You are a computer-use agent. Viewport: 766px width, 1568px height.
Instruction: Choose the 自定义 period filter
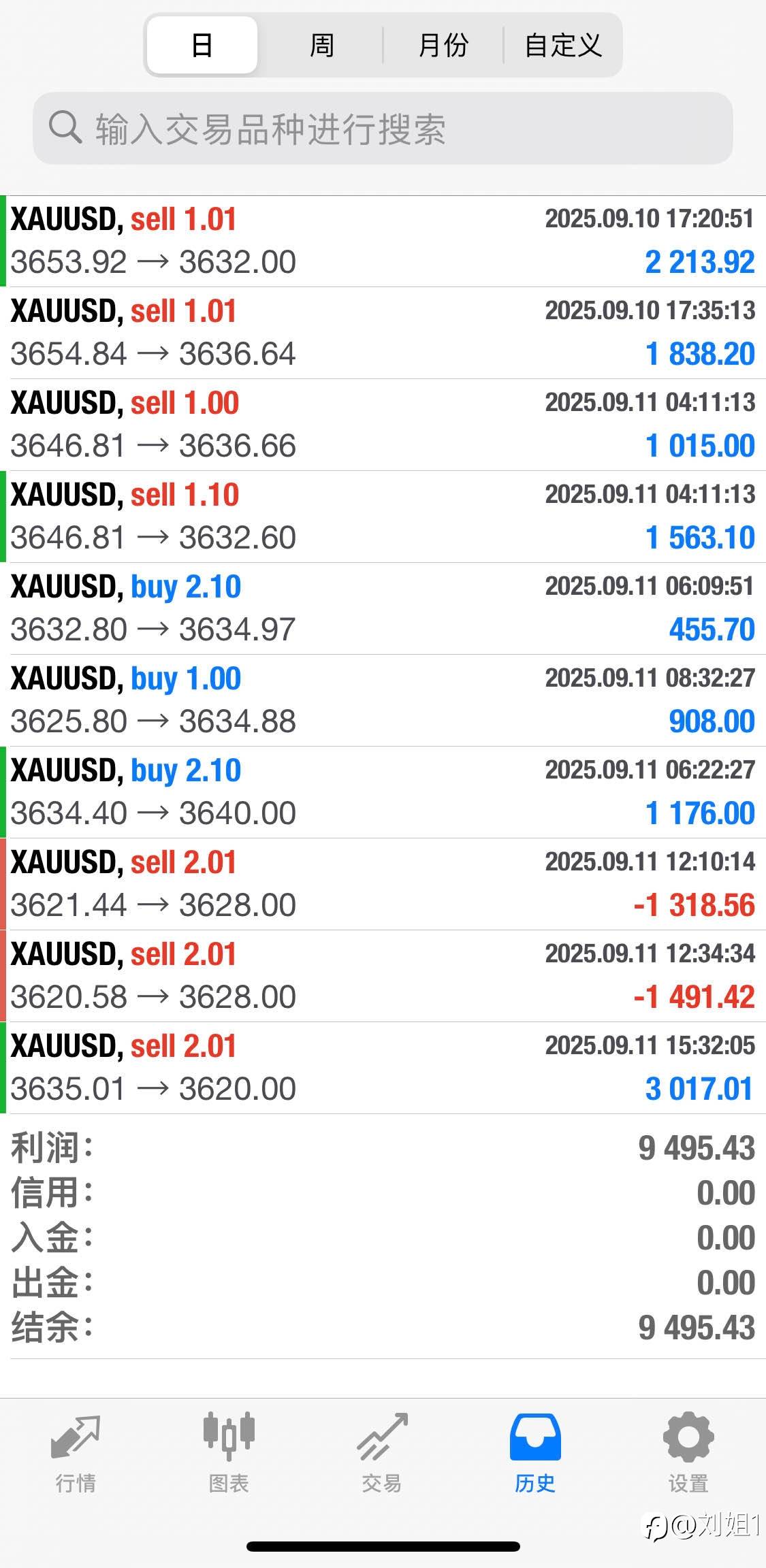tap(562, 46)
